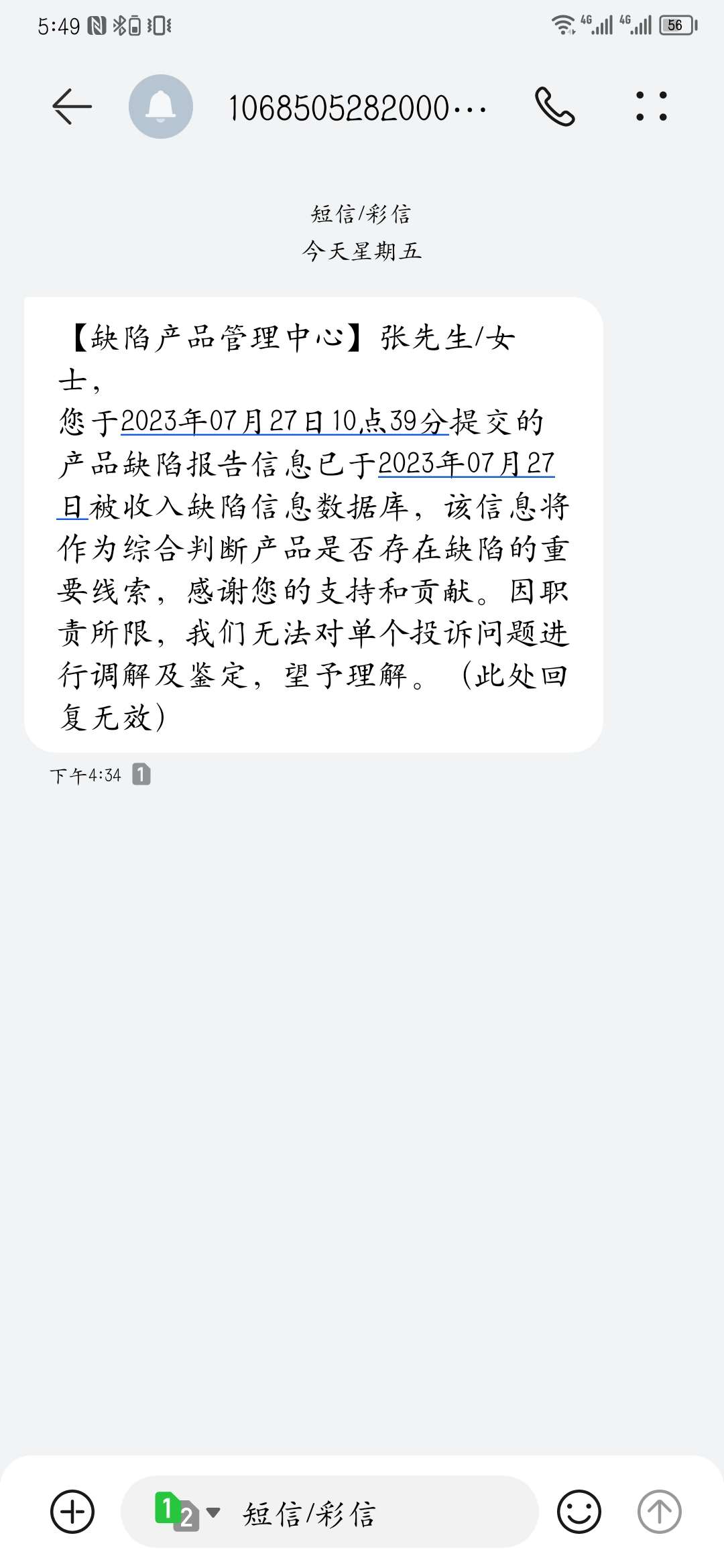Open the attachment plus button
Screen dimensions: 724x1568
click(x=72, y=1511)
